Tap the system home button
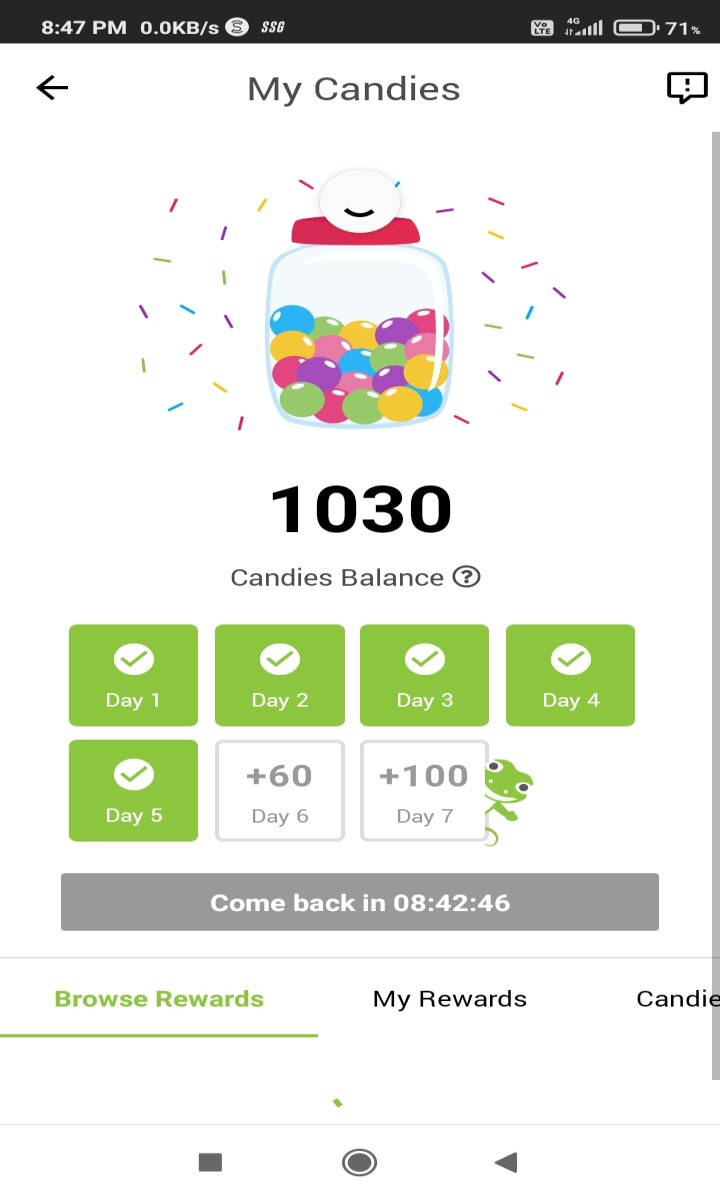The width and height of the screenshot is (720, 1200). [x=359, y=1162]
